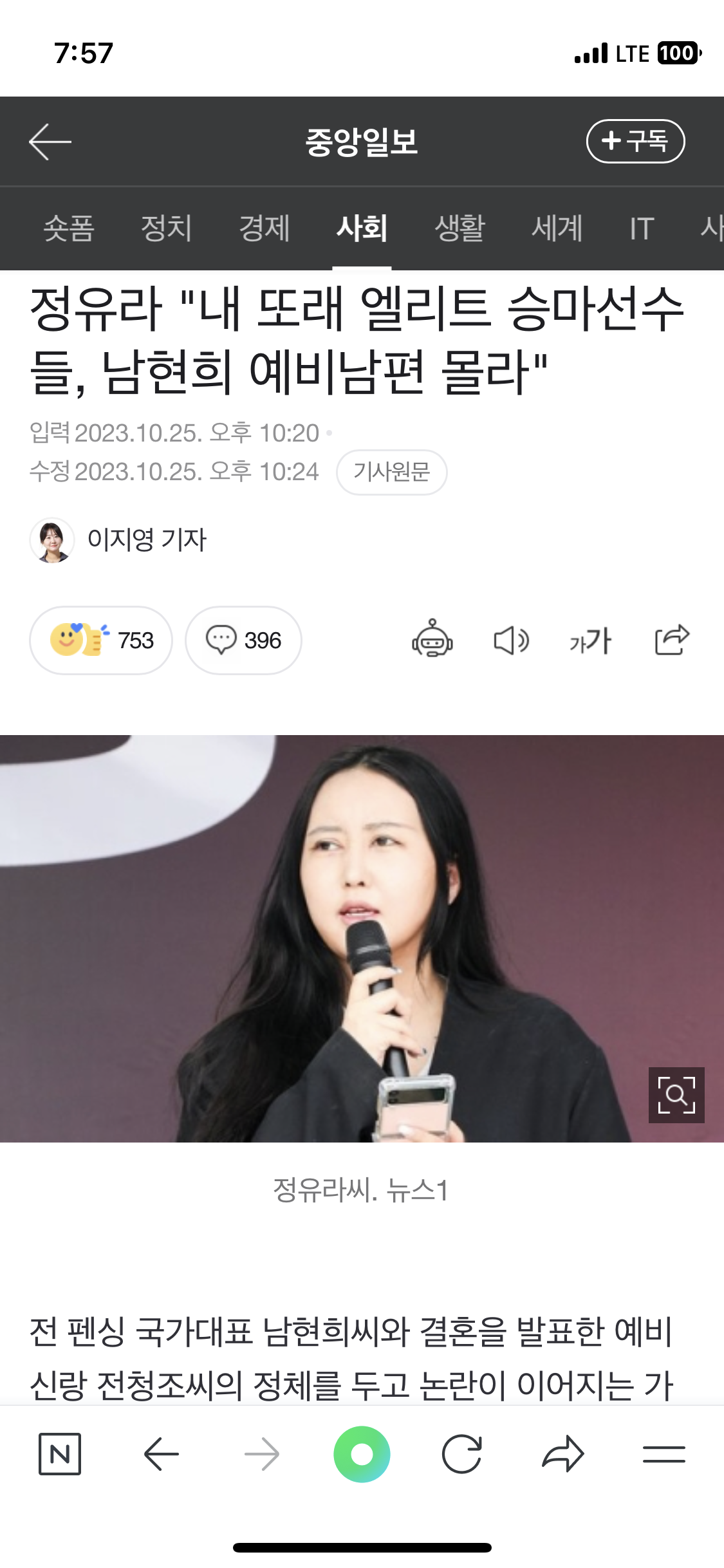Switch to the 정치 tab

pos(166,229)
